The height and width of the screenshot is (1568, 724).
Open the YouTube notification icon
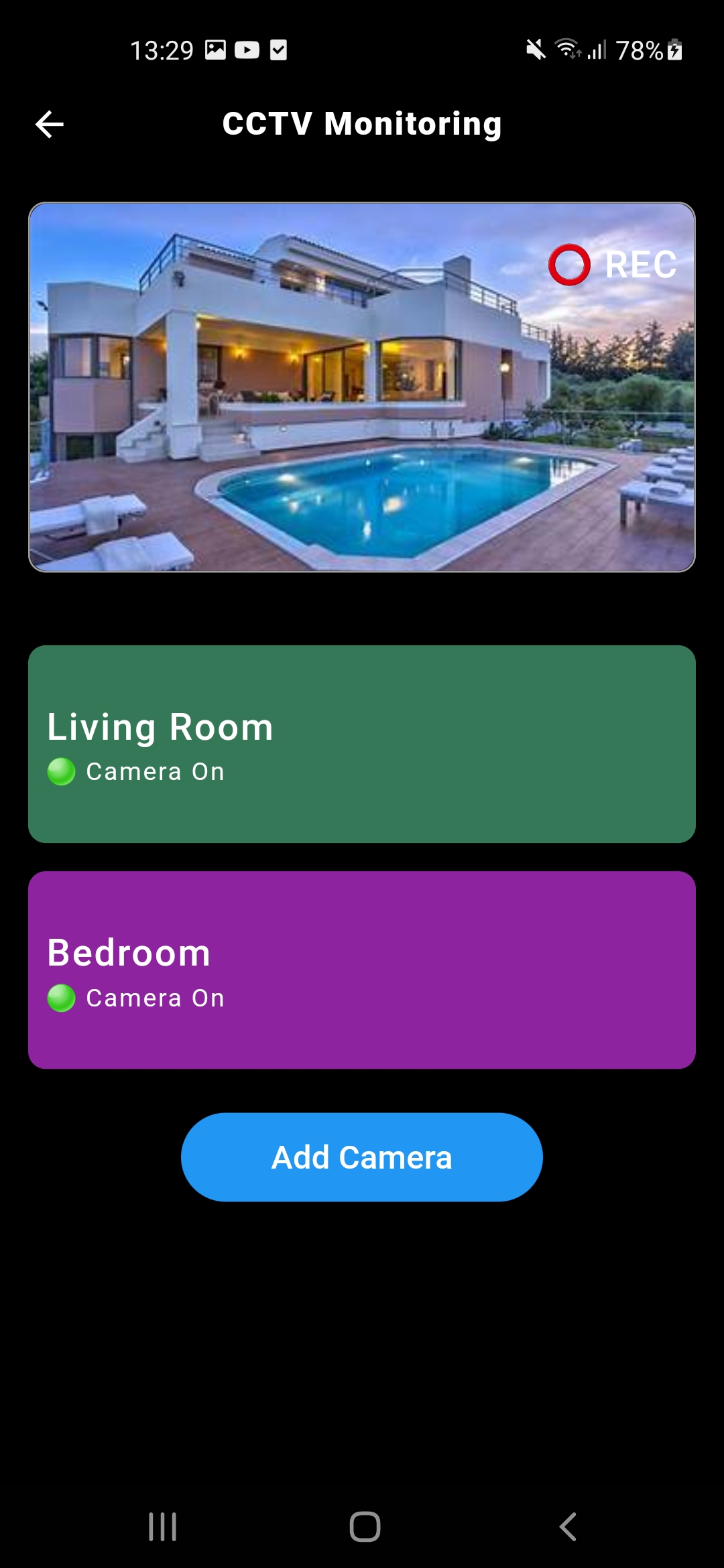(x=249, y=50)
